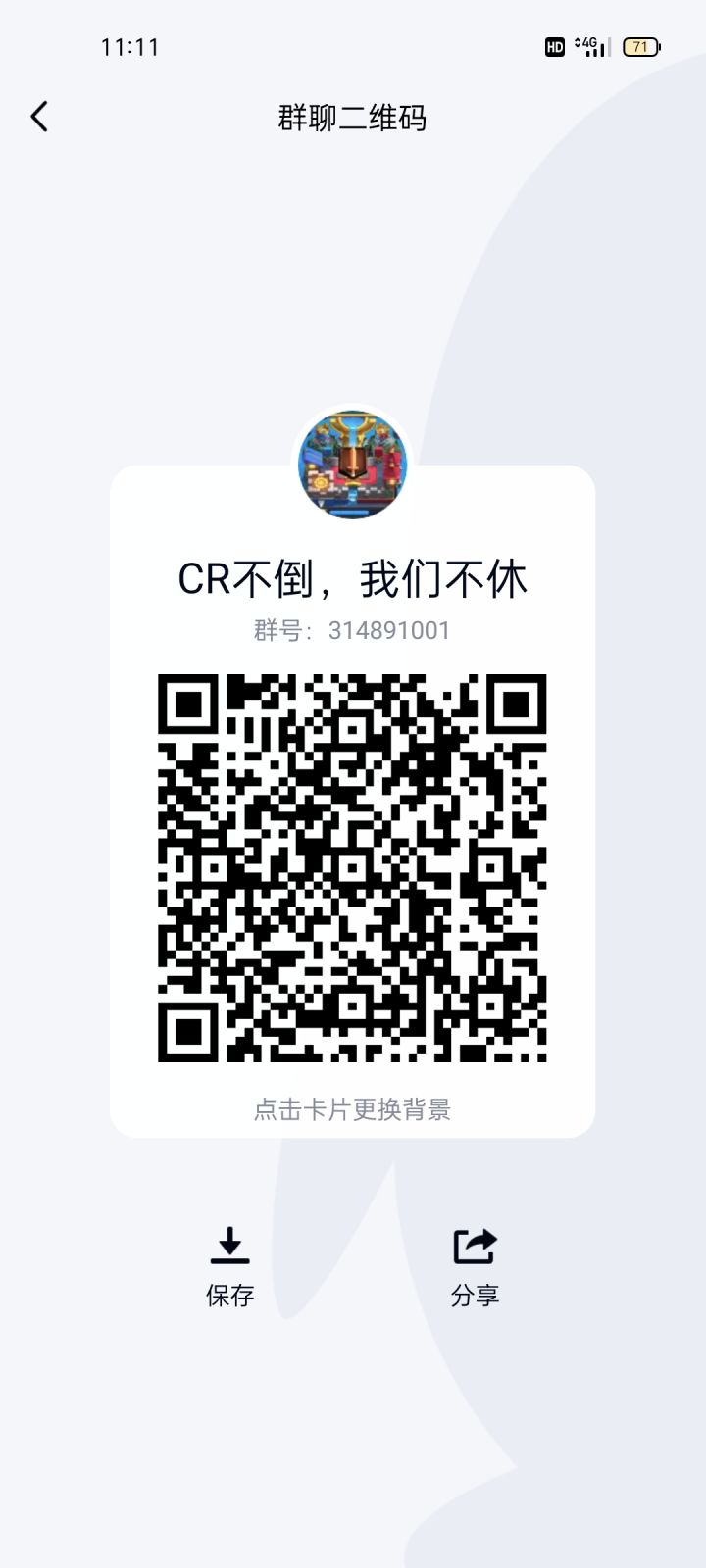Tap the save download icon
The image size is (706, 1568).
(x=229, y=1249)
